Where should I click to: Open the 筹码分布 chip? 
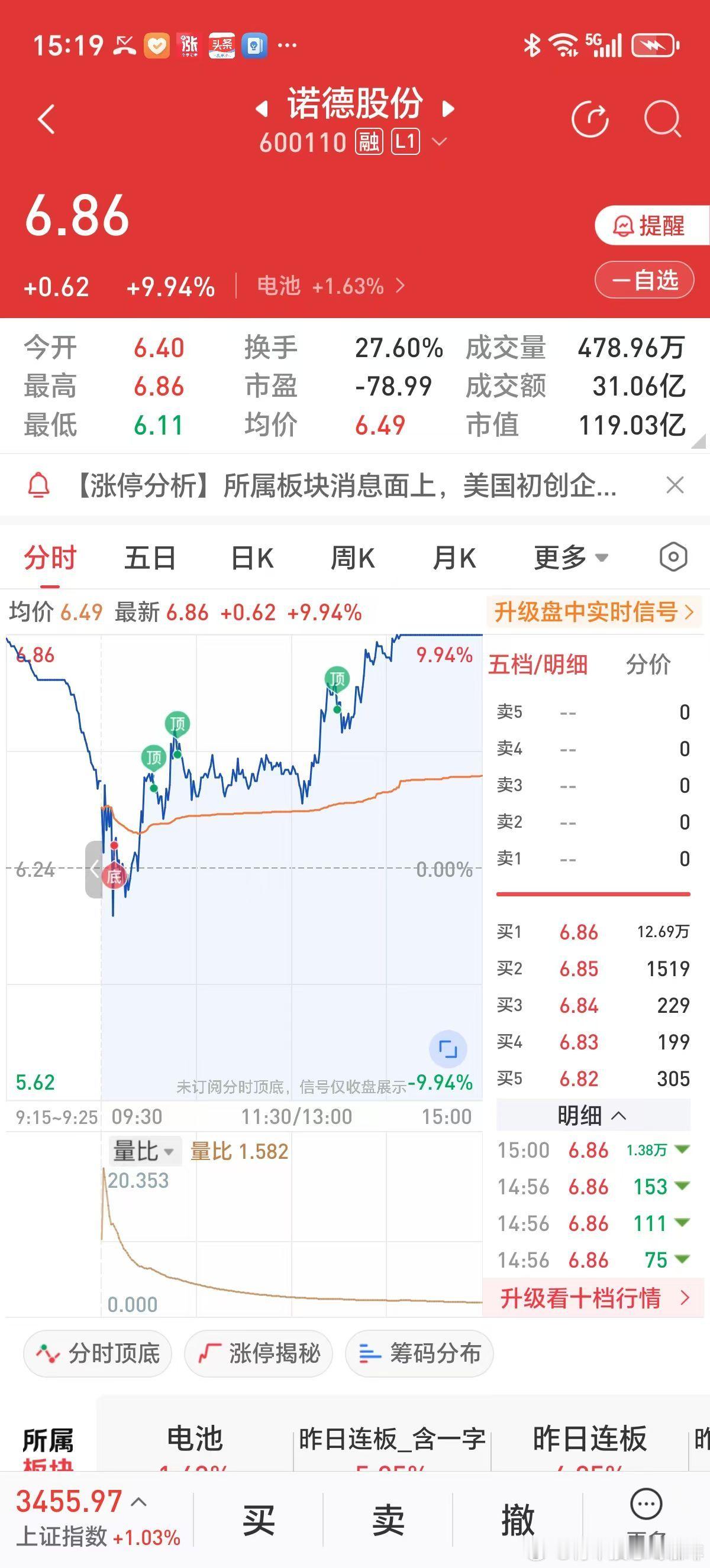click(419, 1353)
